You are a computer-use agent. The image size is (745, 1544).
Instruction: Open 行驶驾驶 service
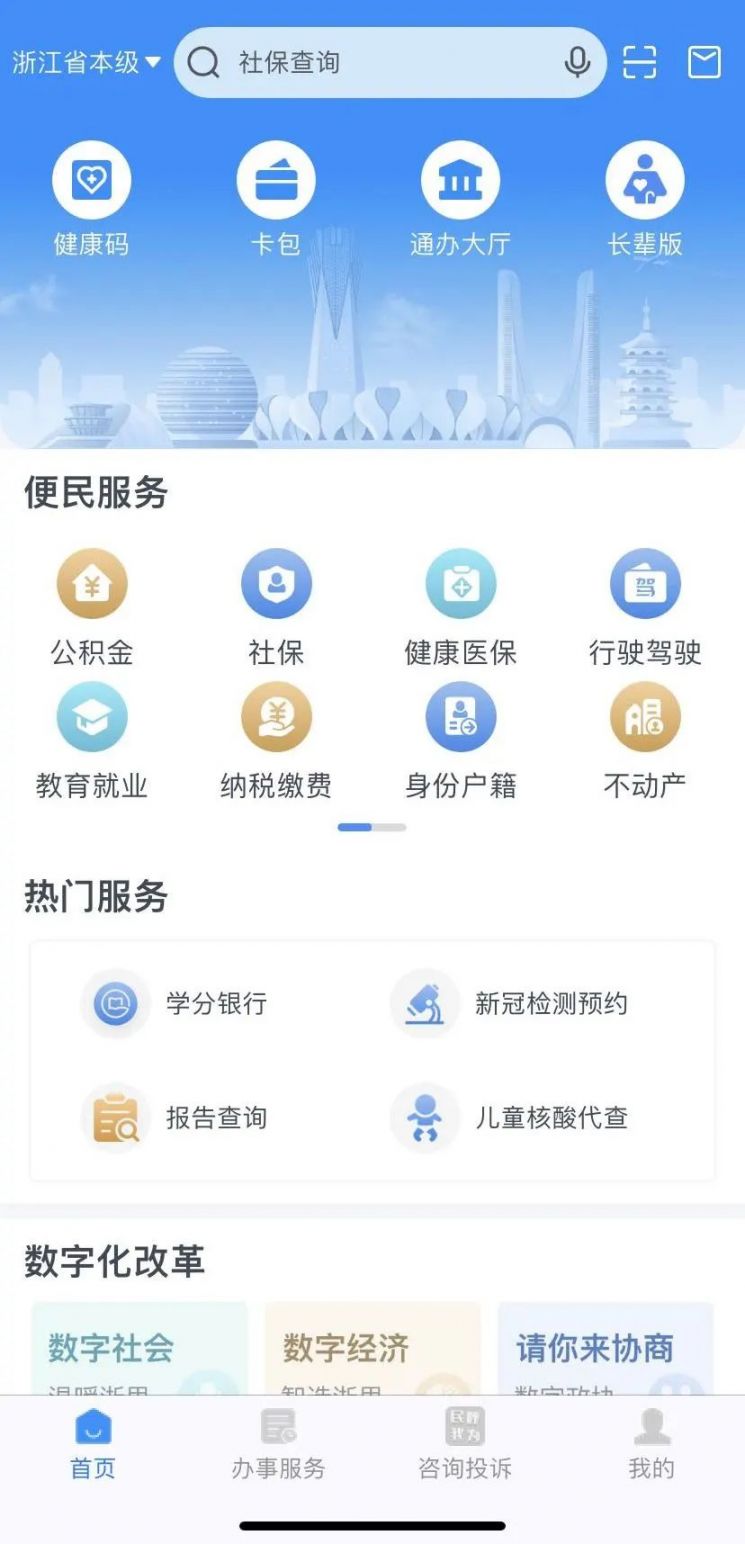point(645,608)
